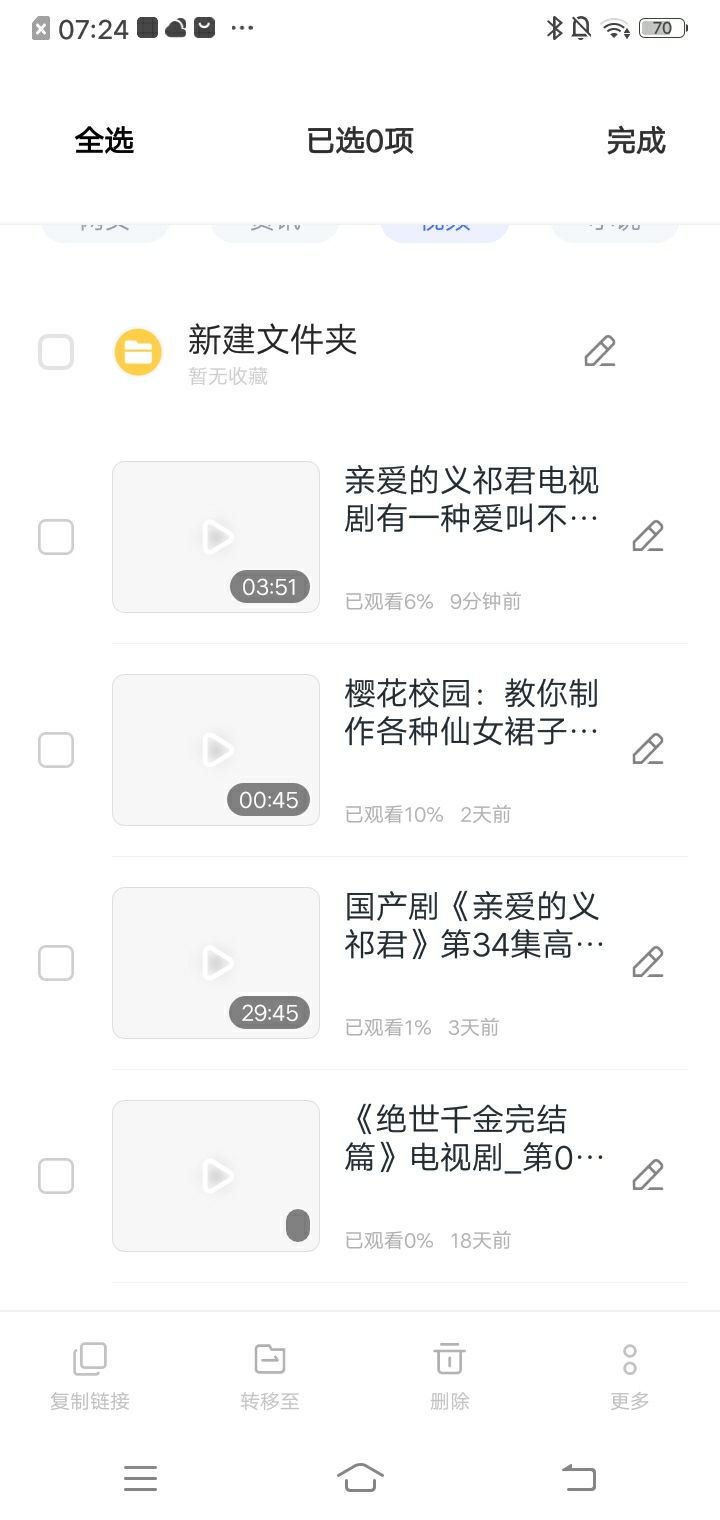
Task: Open the 00:45 樱花校园 video thumbnail
Action: point(216,750)
